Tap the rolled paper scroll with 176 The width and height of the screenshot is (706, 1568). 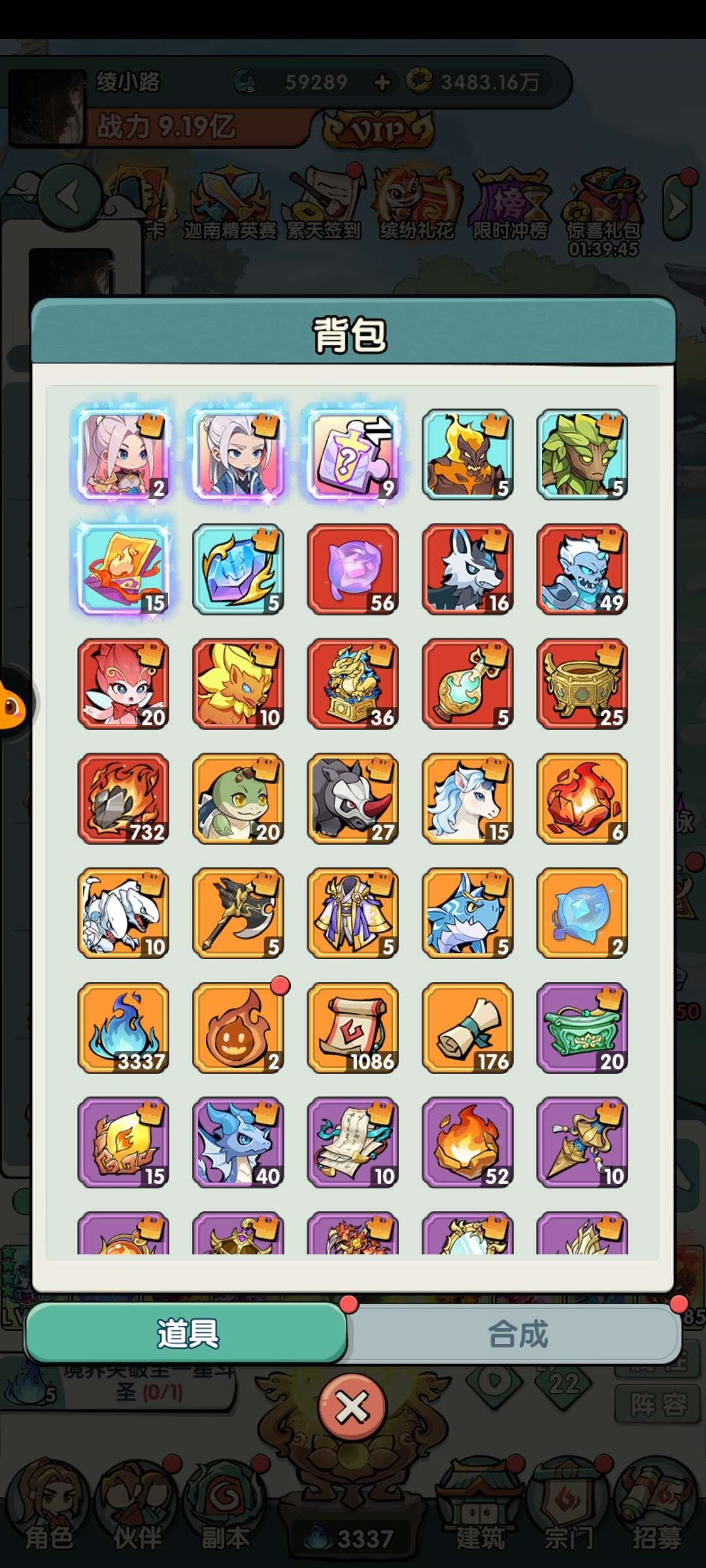[467, 1028]
